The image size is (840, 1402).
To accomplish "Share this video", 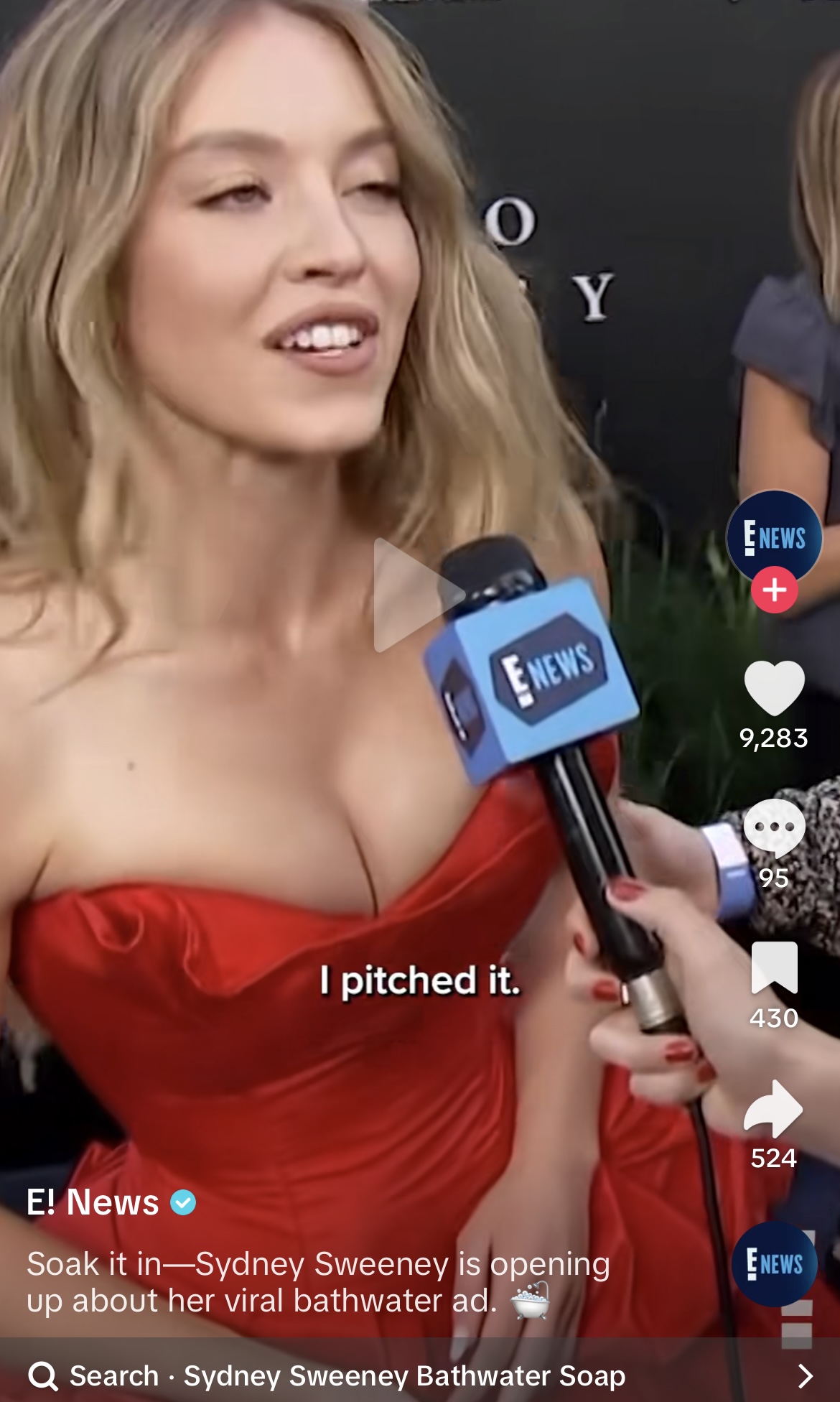I will [774, 1108].
